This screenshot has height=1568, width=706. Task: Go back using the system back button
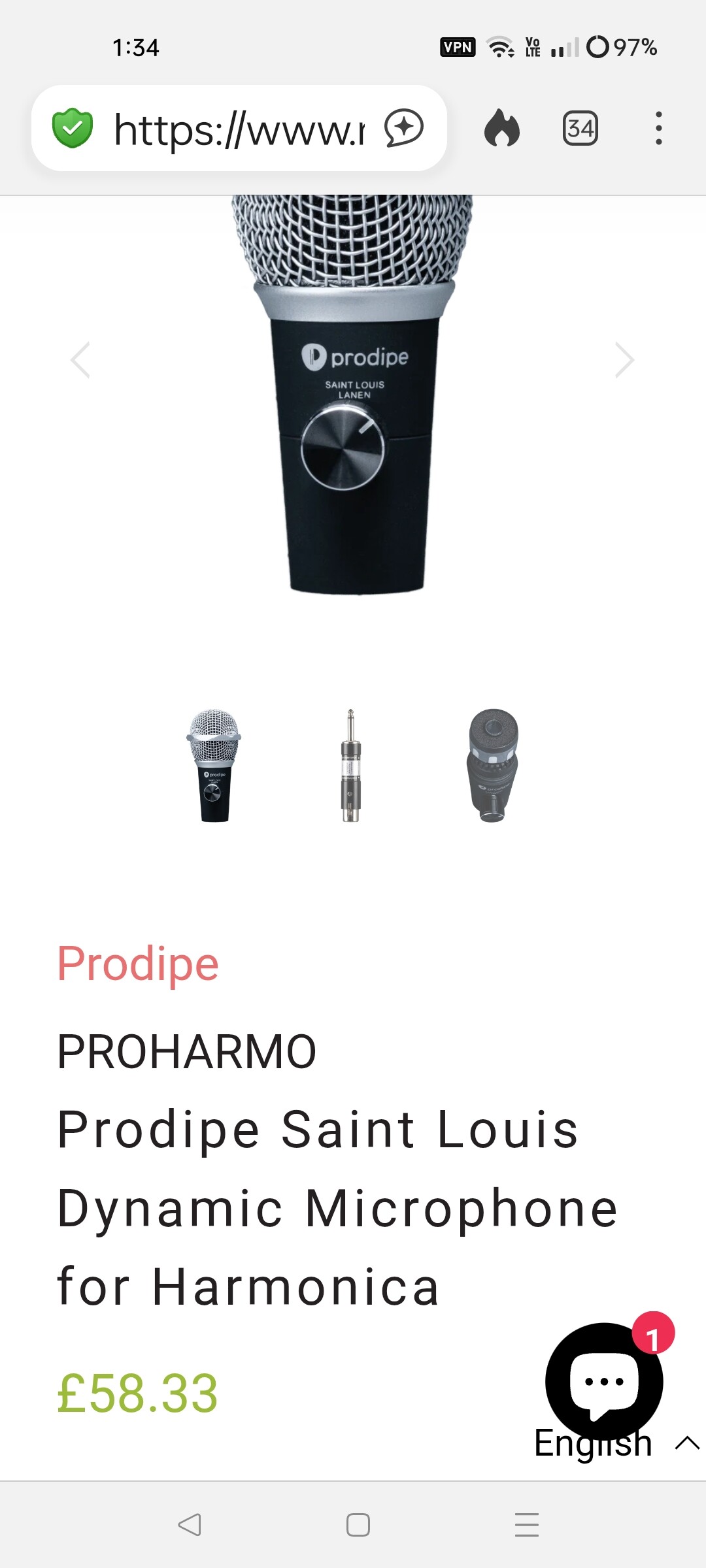pos(189,1525)
